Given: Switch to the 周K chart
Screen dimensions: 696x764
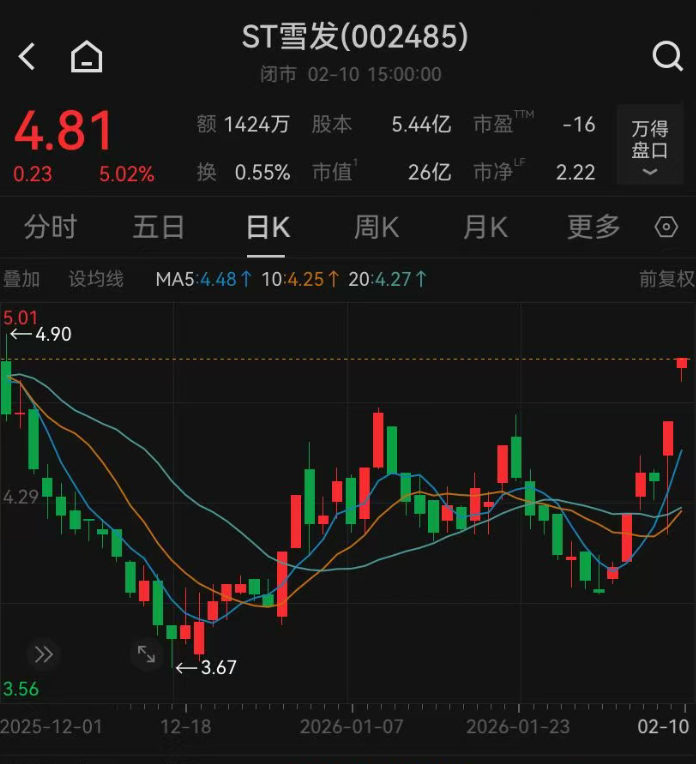Looking at the screenshot, I should [x=376, y=228].
